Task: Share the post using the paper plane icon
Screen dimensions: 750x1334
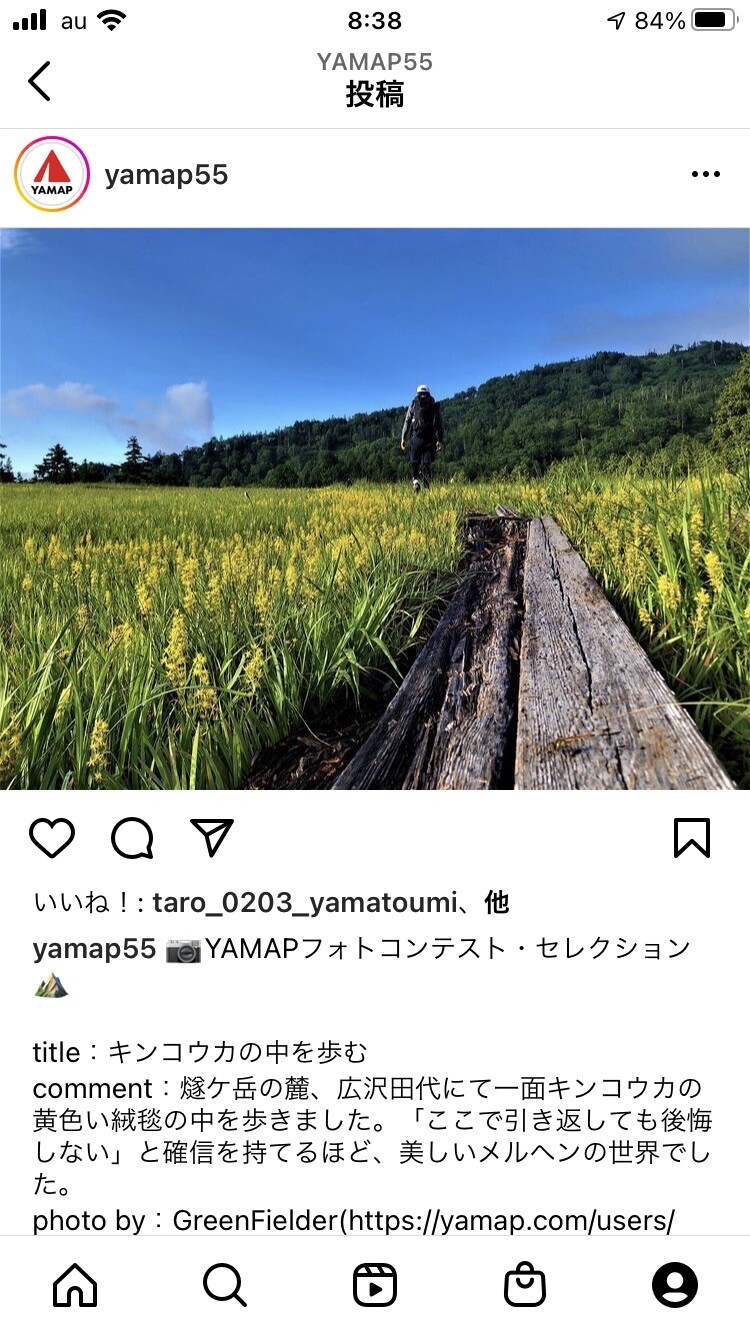Action: point(210,838)
